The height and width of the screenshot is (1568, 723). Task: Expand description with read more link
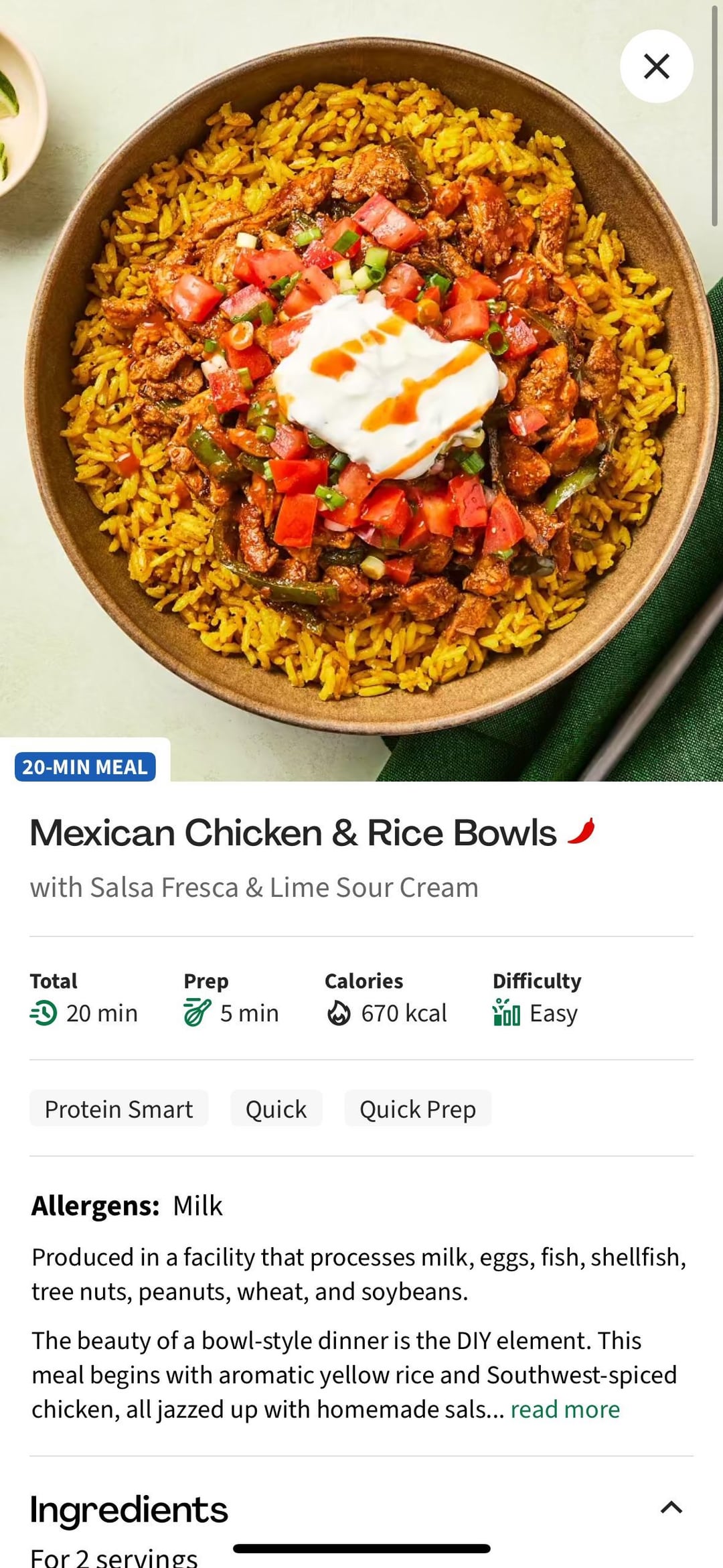tap(565, 1409)
